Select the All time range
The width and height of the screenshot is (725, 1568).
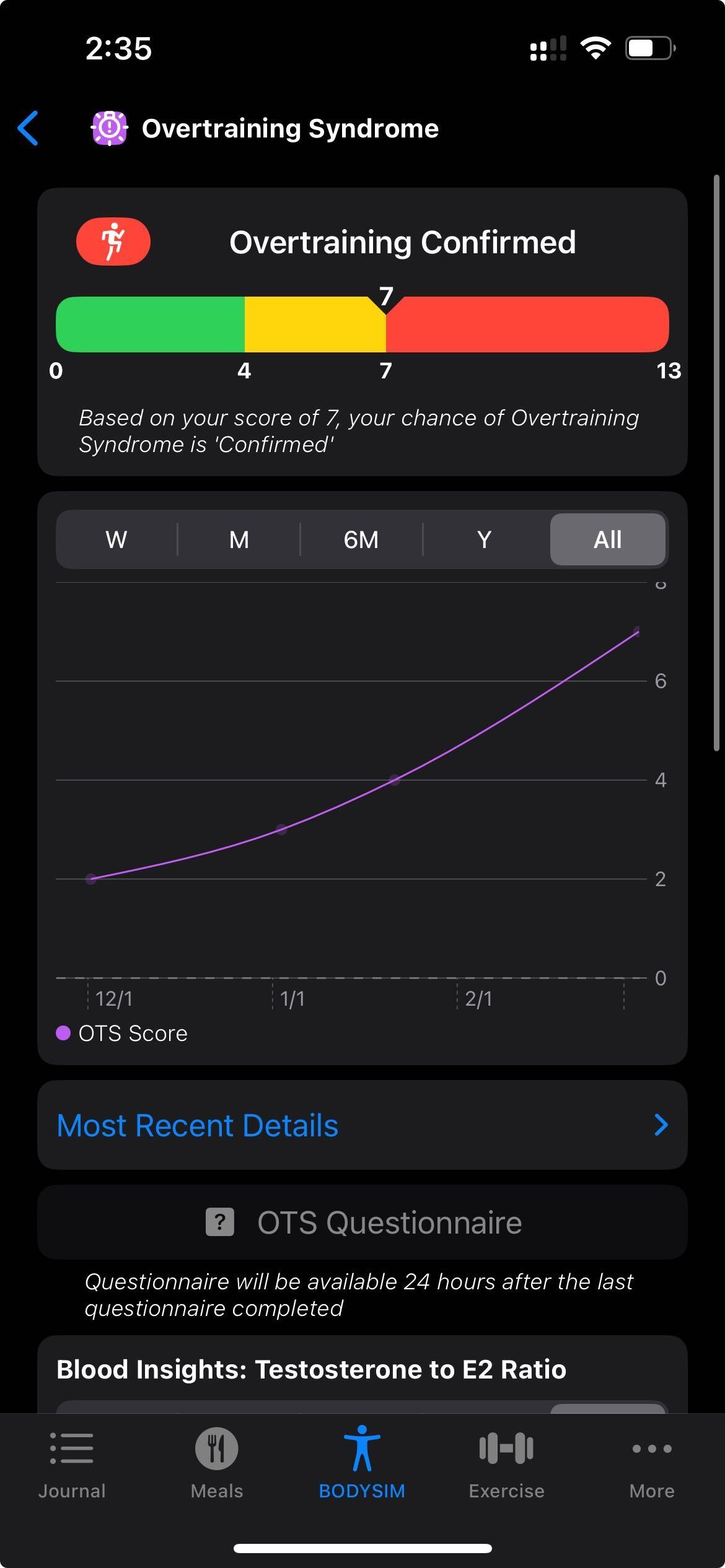click(x=608, y=539)
